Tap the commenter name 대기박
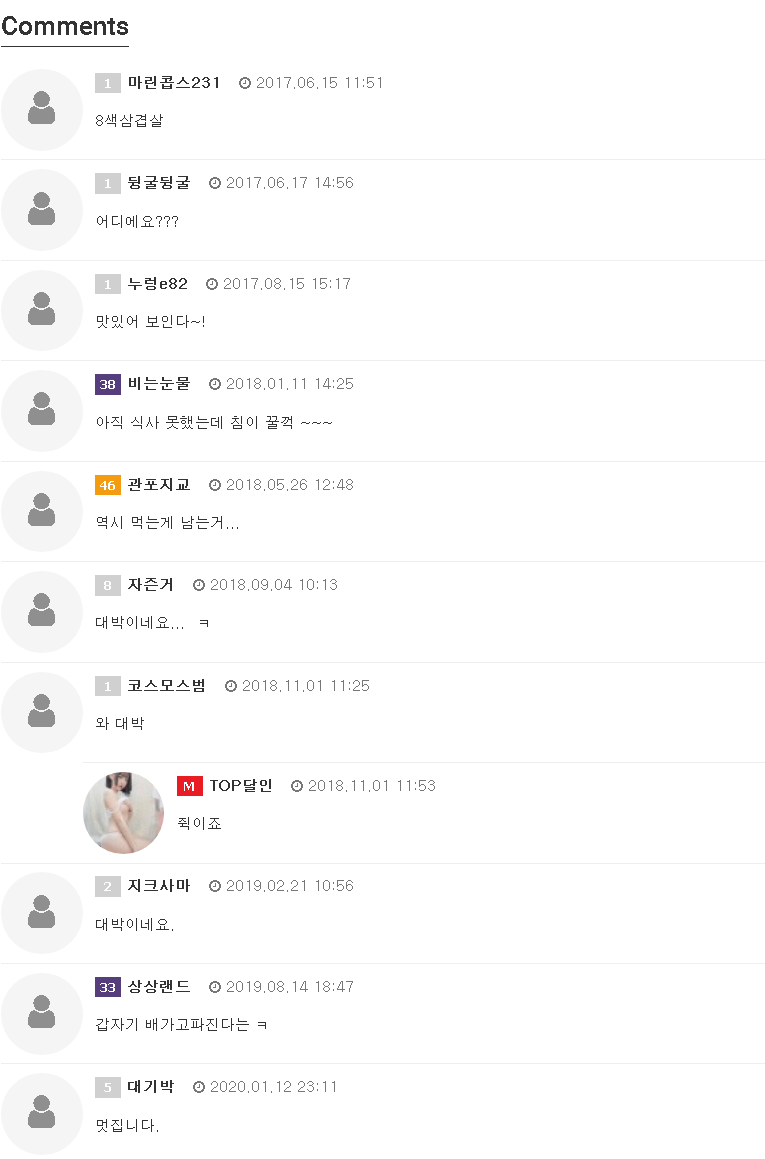 click(150, 1087)
